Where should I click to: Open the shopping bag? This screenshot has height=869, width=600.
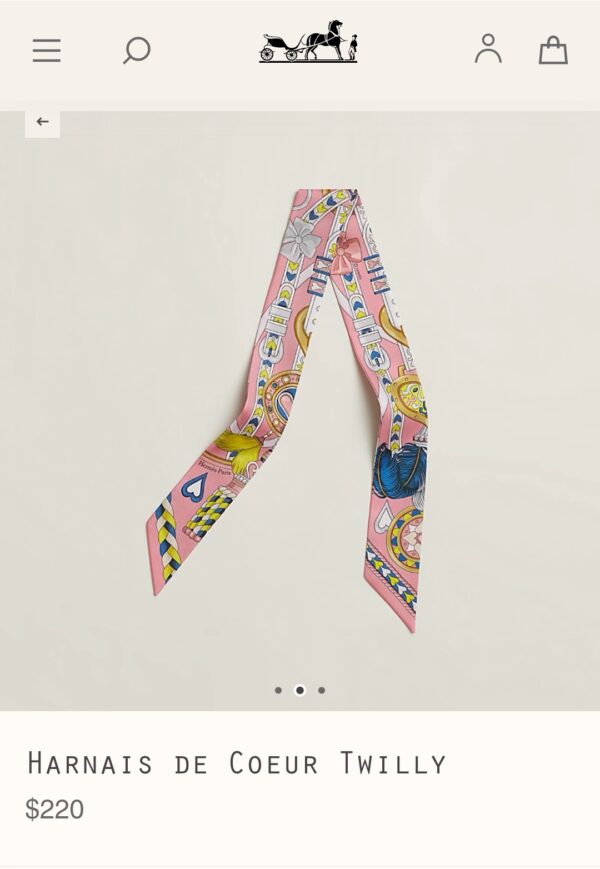pyautogui.click(x=553, y=50)
